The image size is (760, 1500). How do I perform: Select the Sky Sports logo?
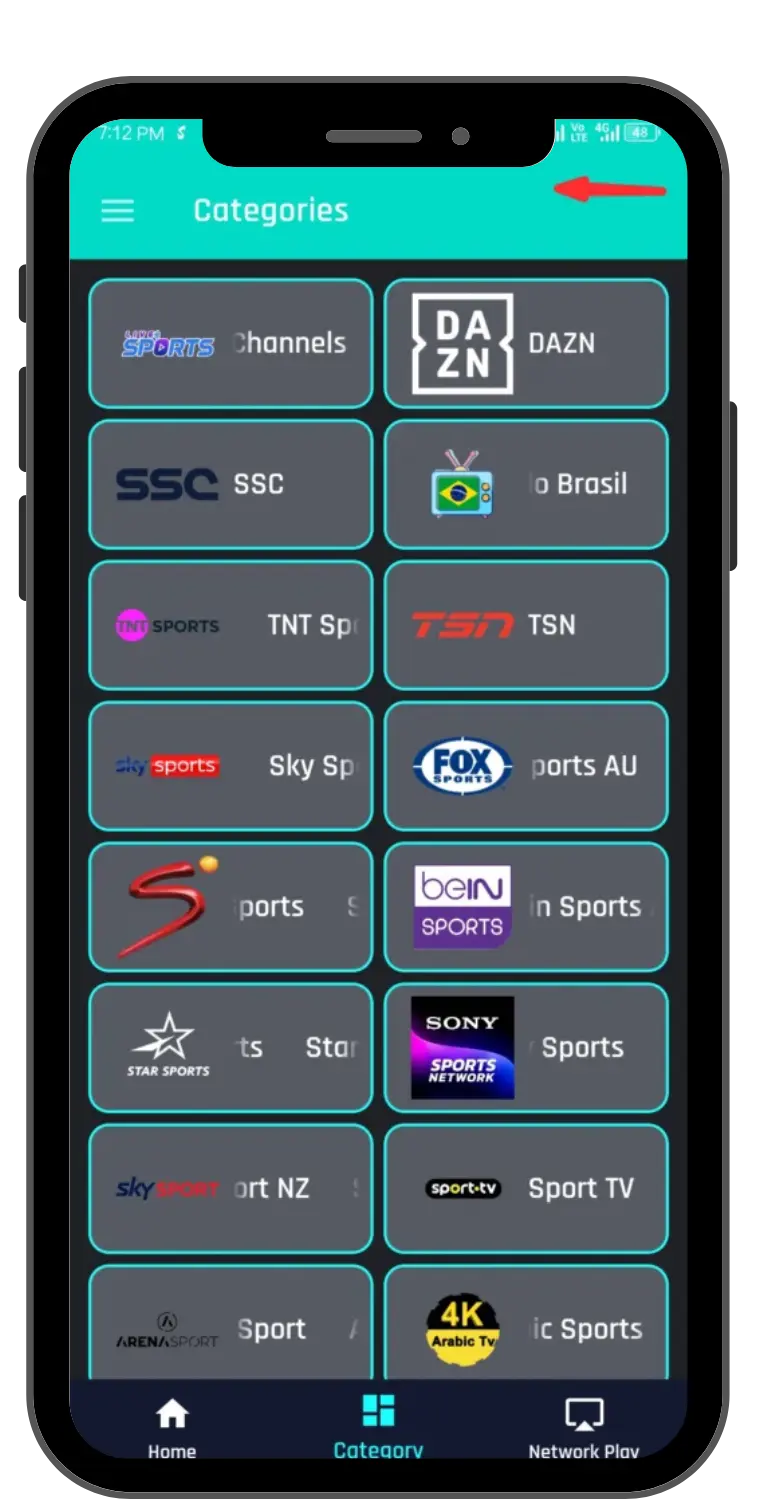[x=168, y=765]
